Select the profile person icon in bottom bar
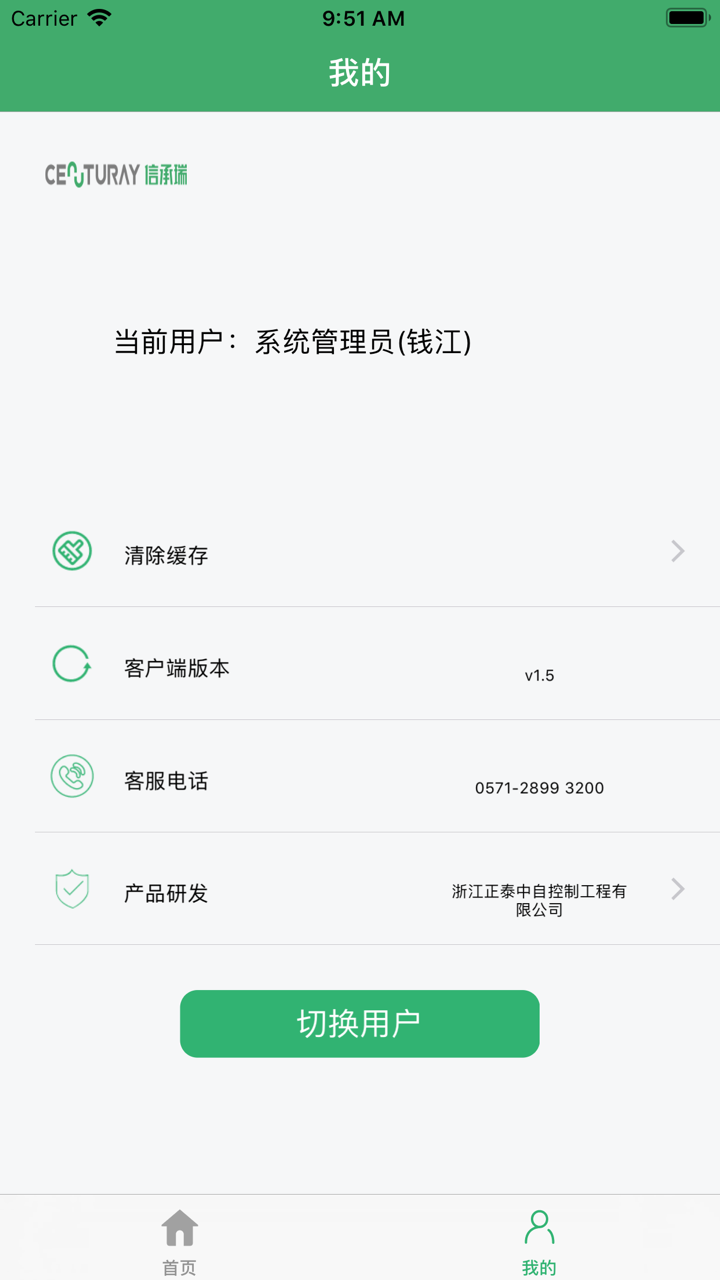Viewport: 720px width, 1280px height. click(x=540, y=1227)
